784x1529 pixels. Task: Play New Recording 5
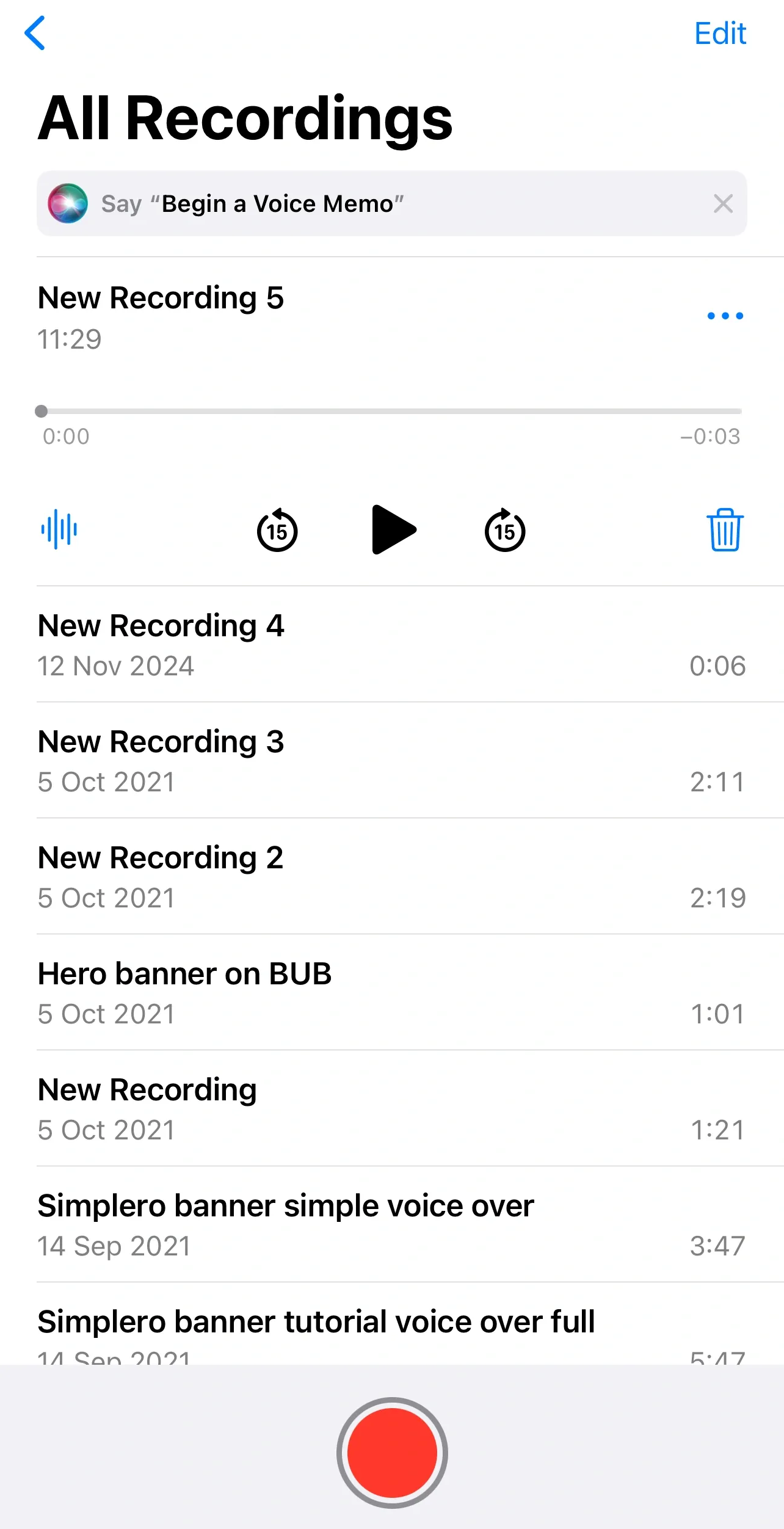click(x=393, y=530)
